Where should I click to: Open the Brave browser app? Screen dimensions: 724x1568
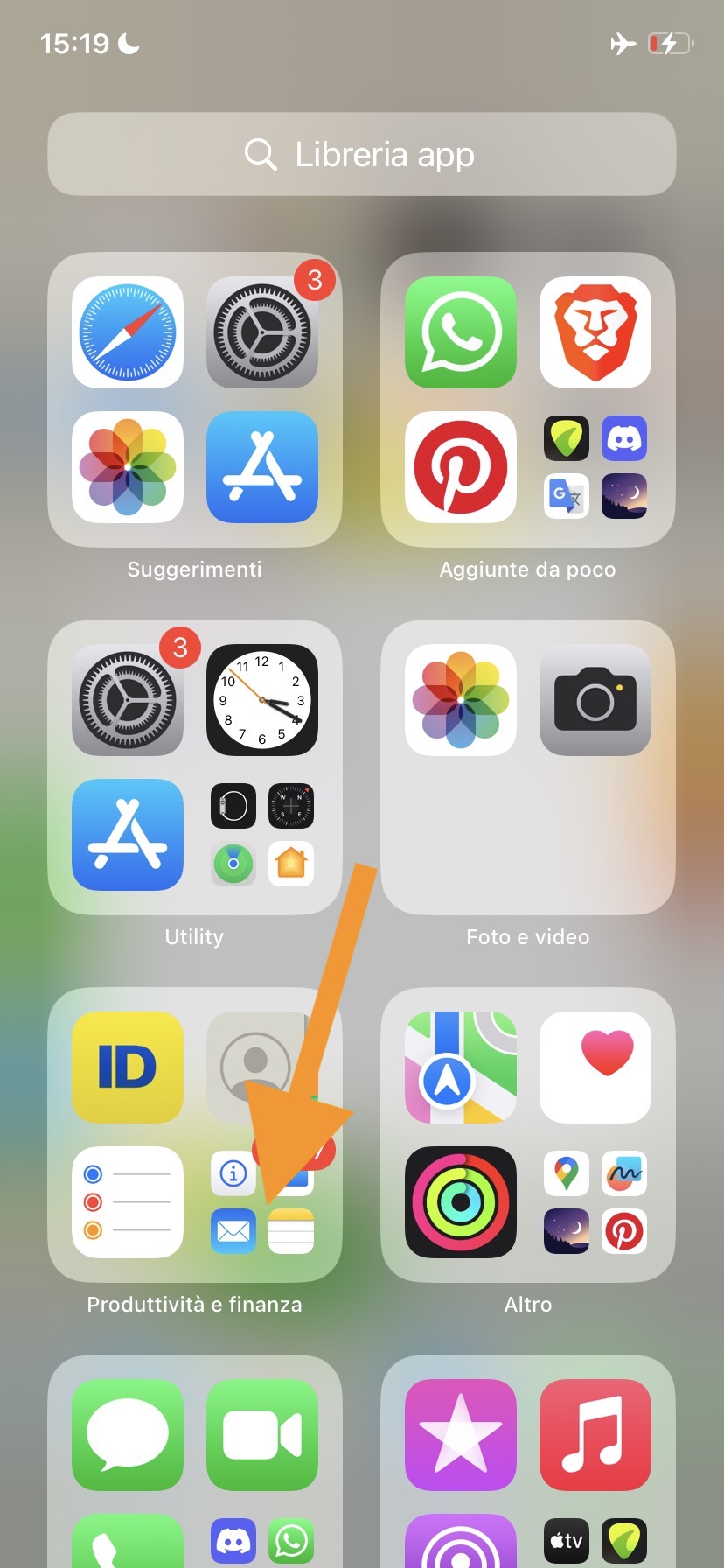tap(595, 332)
